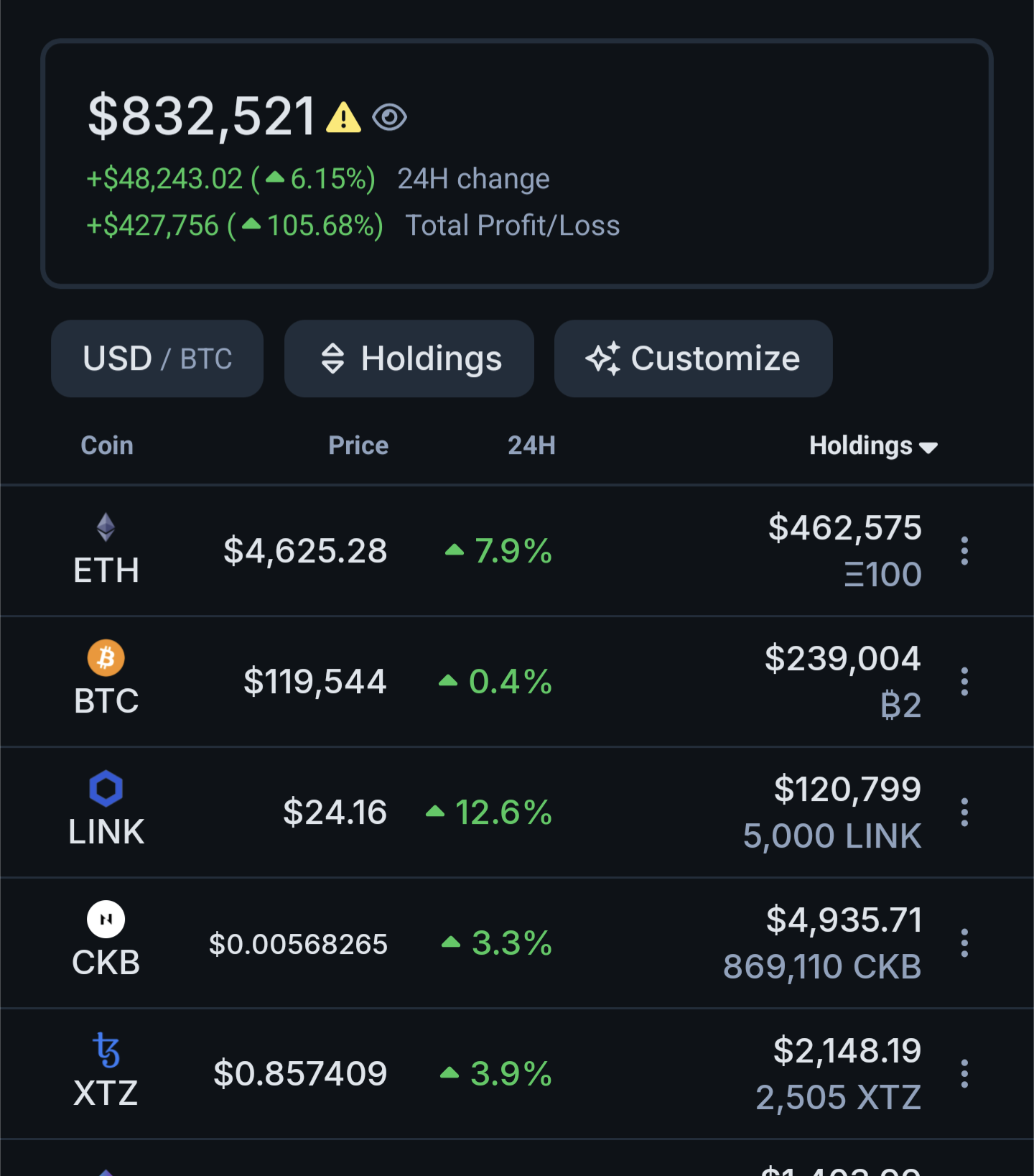The height and width of the screenshot is (1176, 1034).
Task: Open the Customize options
Action: 693,358
